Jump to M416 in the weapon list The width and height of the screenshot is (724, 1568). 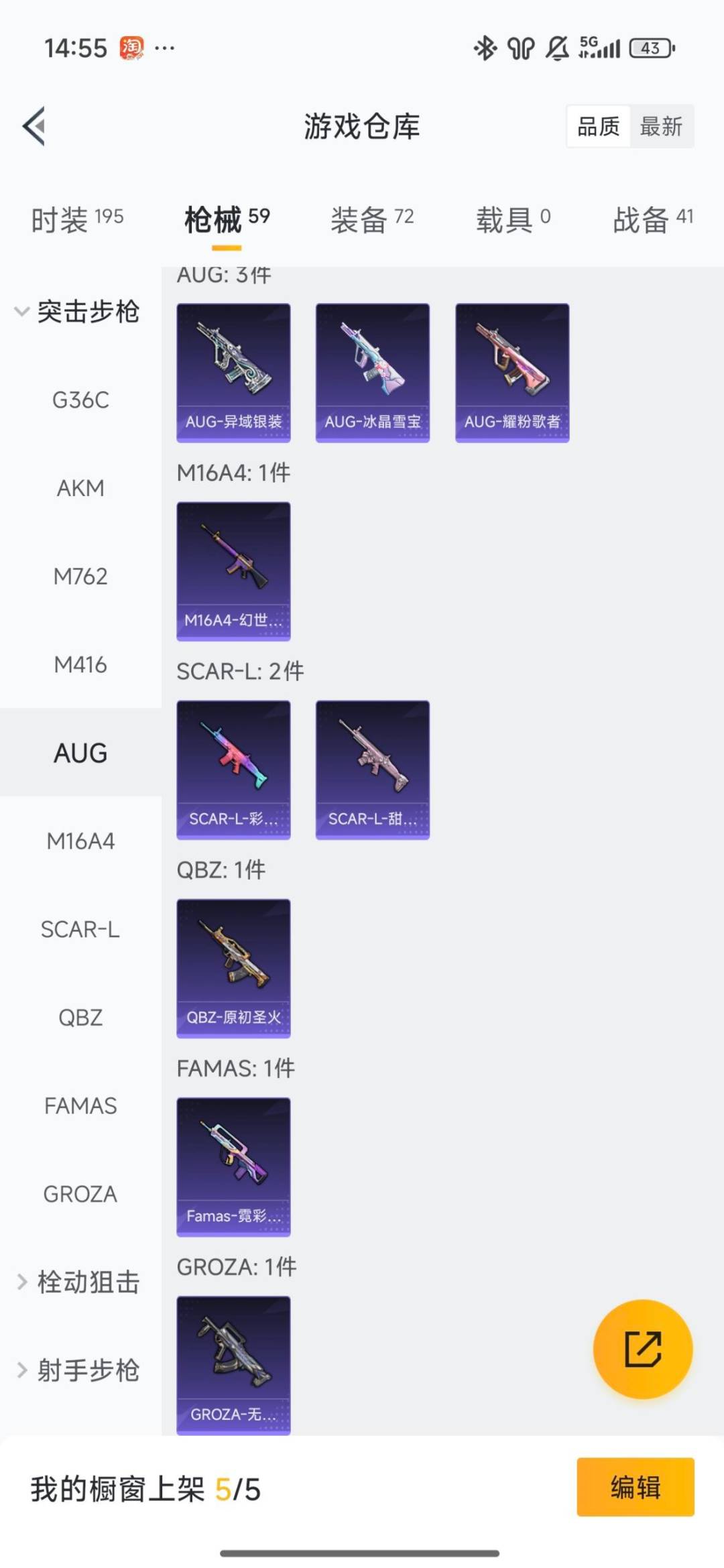coord(80,664)
